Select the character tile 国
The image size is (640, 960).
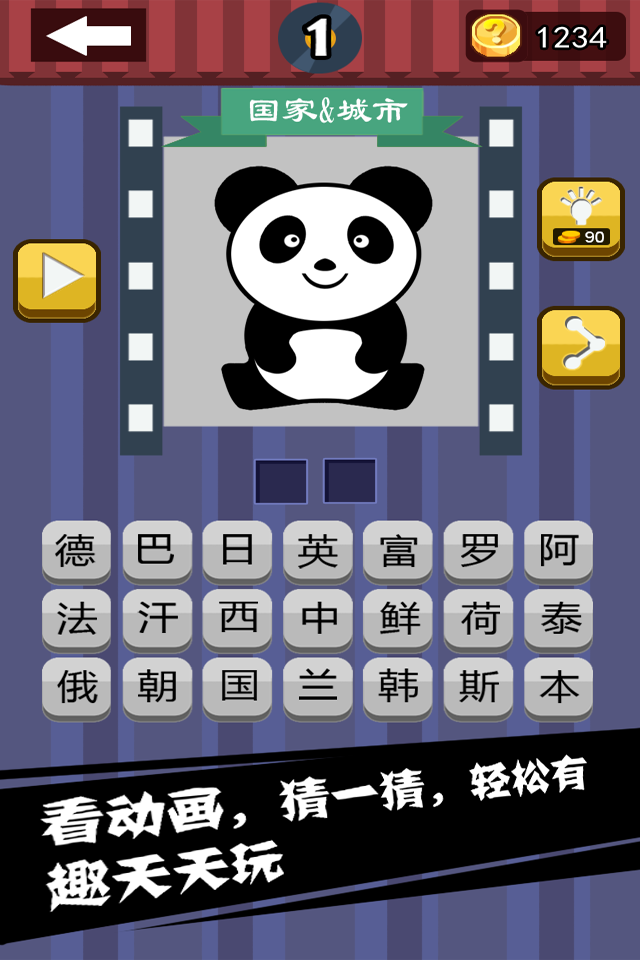click(x=238, y=687)
